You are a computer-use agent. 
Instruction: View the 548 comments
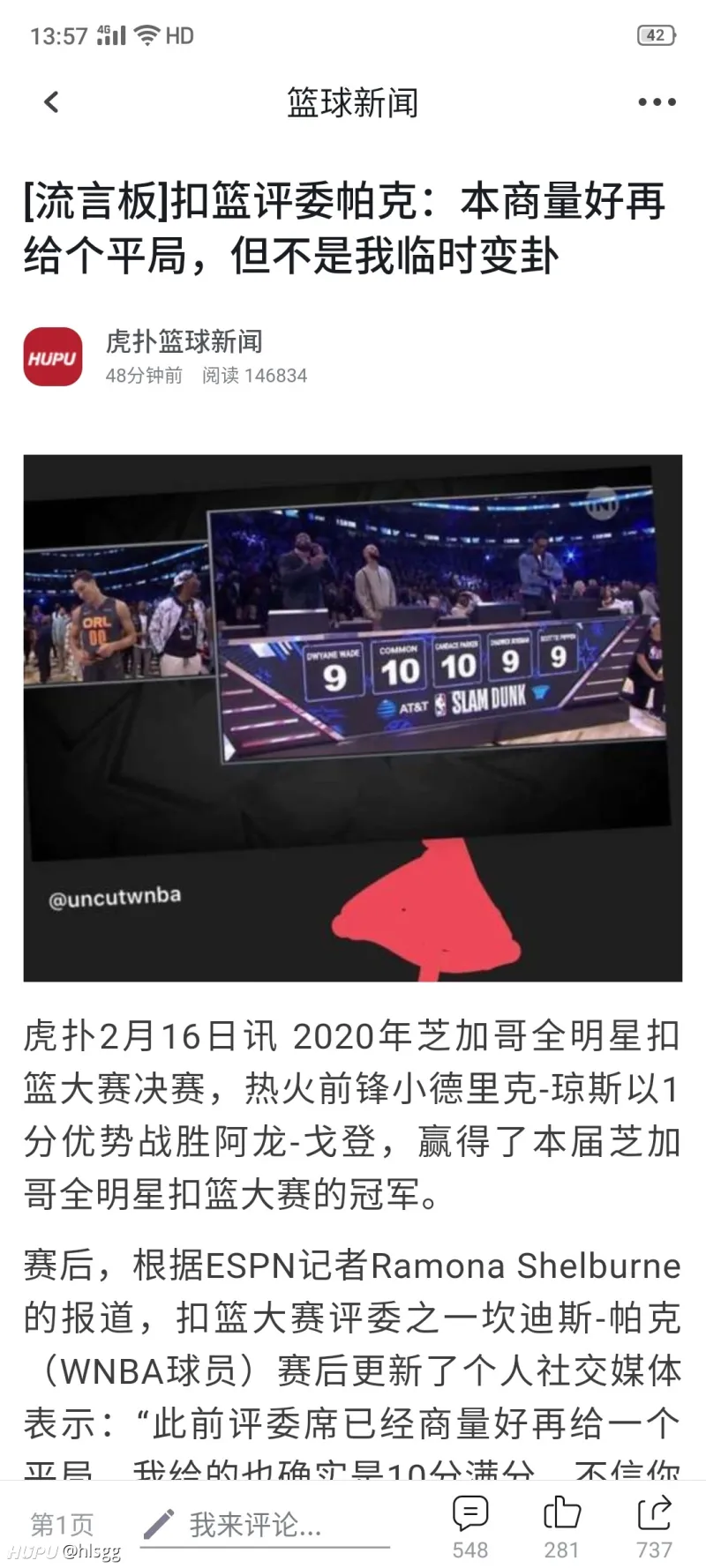point(469,1524)
